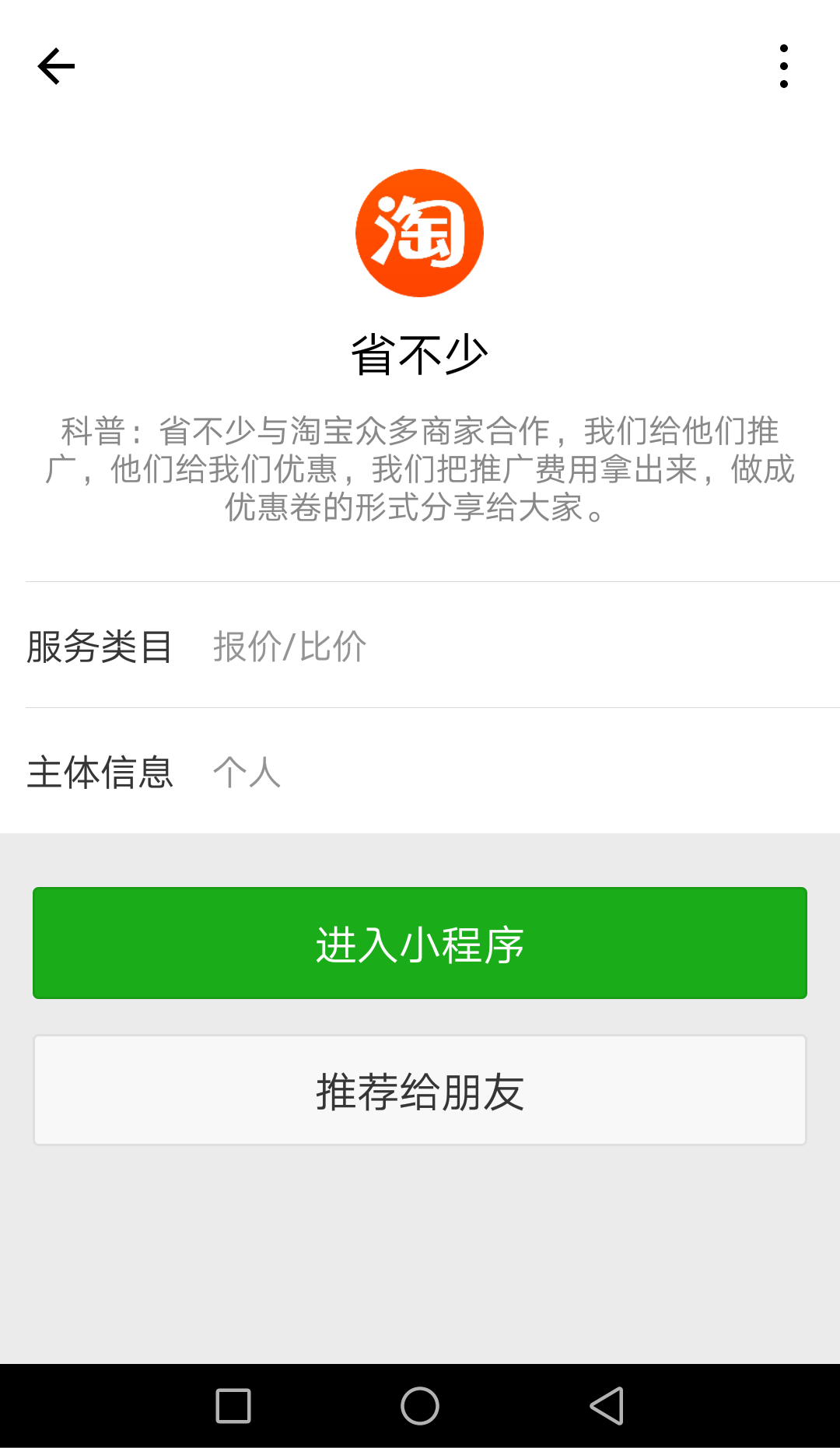The image size is (840, 1448).
Task: Tap the 推荐给朋友 button
Action: point(420,1090)
